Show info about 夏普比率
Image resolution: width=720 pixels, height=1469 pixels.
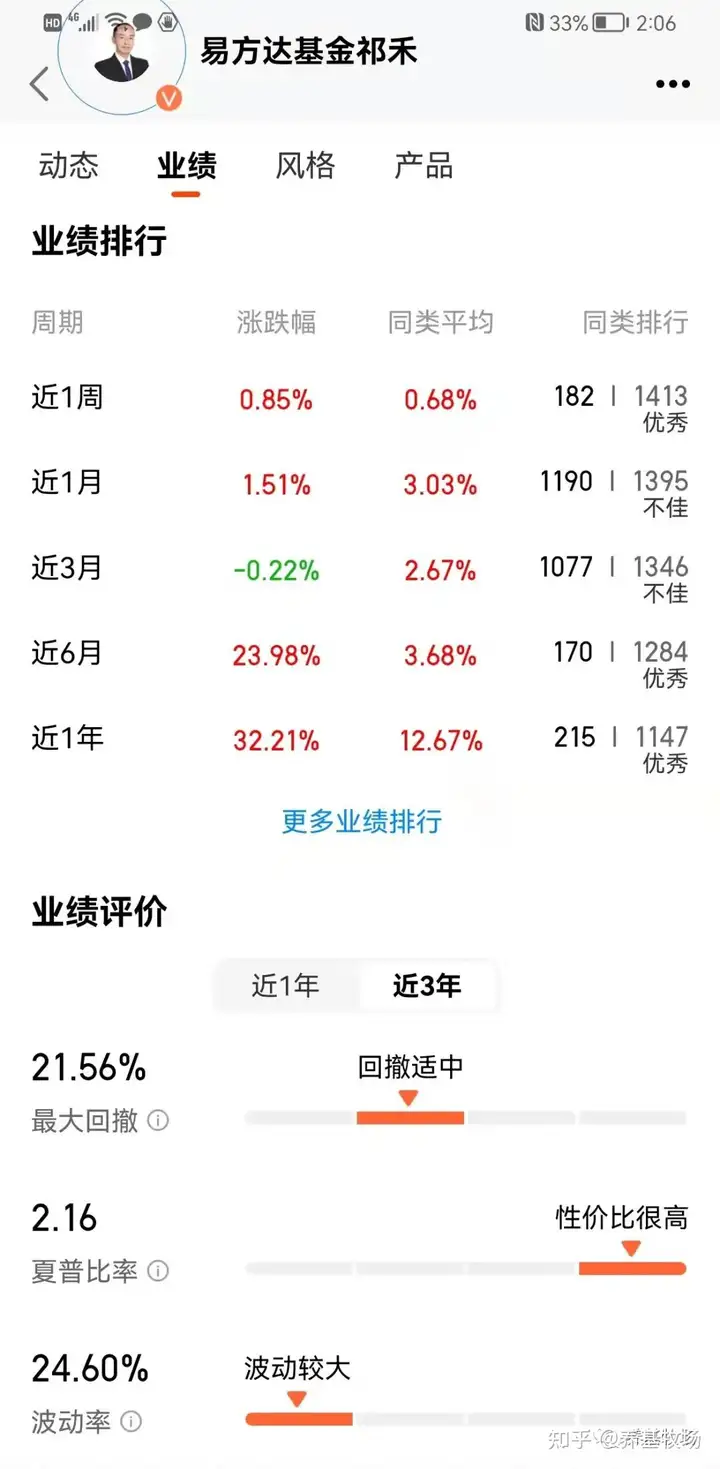click(158, 1271)
